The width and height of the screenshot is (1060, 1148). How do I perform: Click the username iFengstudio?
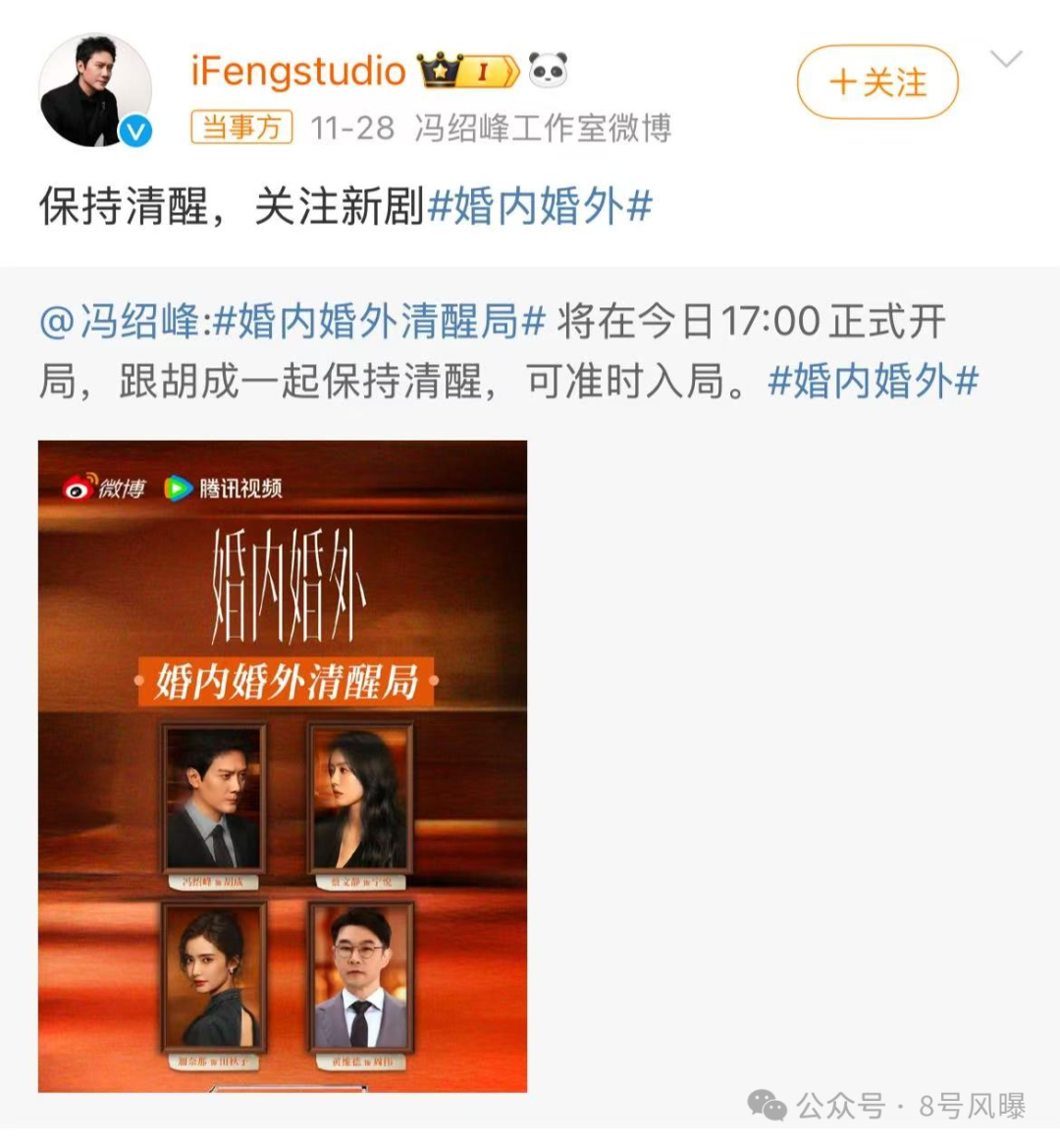(299, 71)
